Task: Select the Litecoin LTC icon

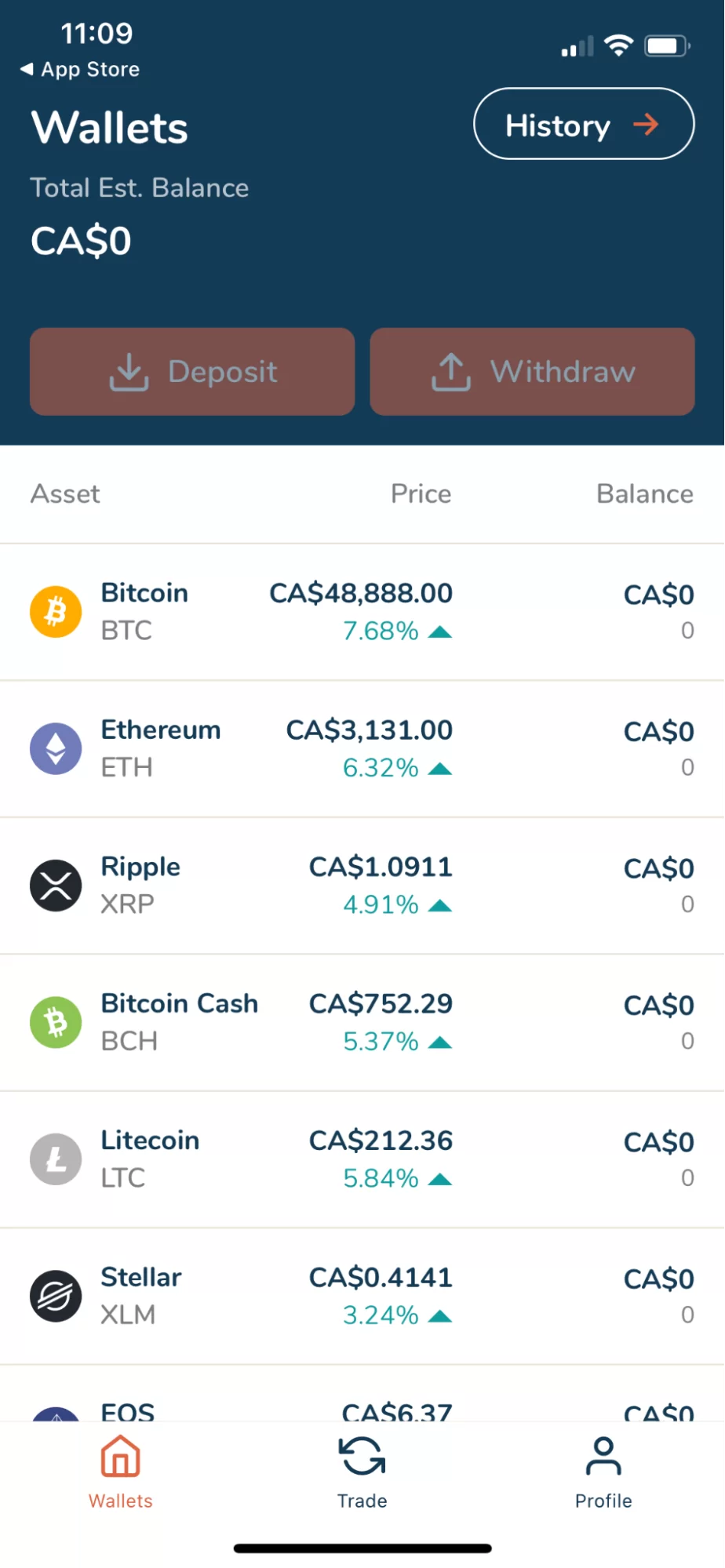Action: 55,1159
